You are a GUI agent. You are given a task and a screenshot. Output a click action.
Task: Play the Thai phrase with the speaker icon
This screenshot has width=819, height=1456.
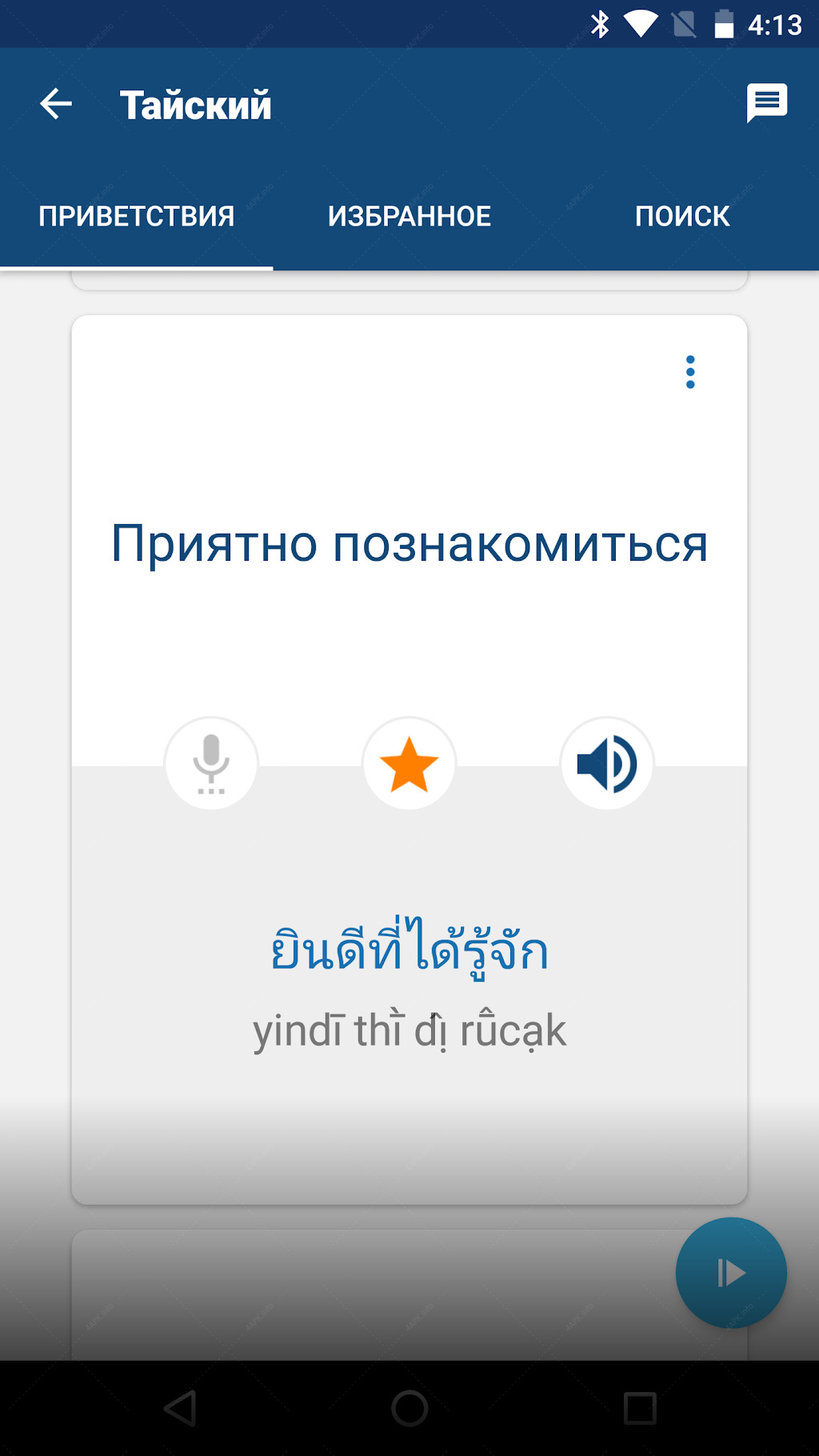[x=607, y=763]
